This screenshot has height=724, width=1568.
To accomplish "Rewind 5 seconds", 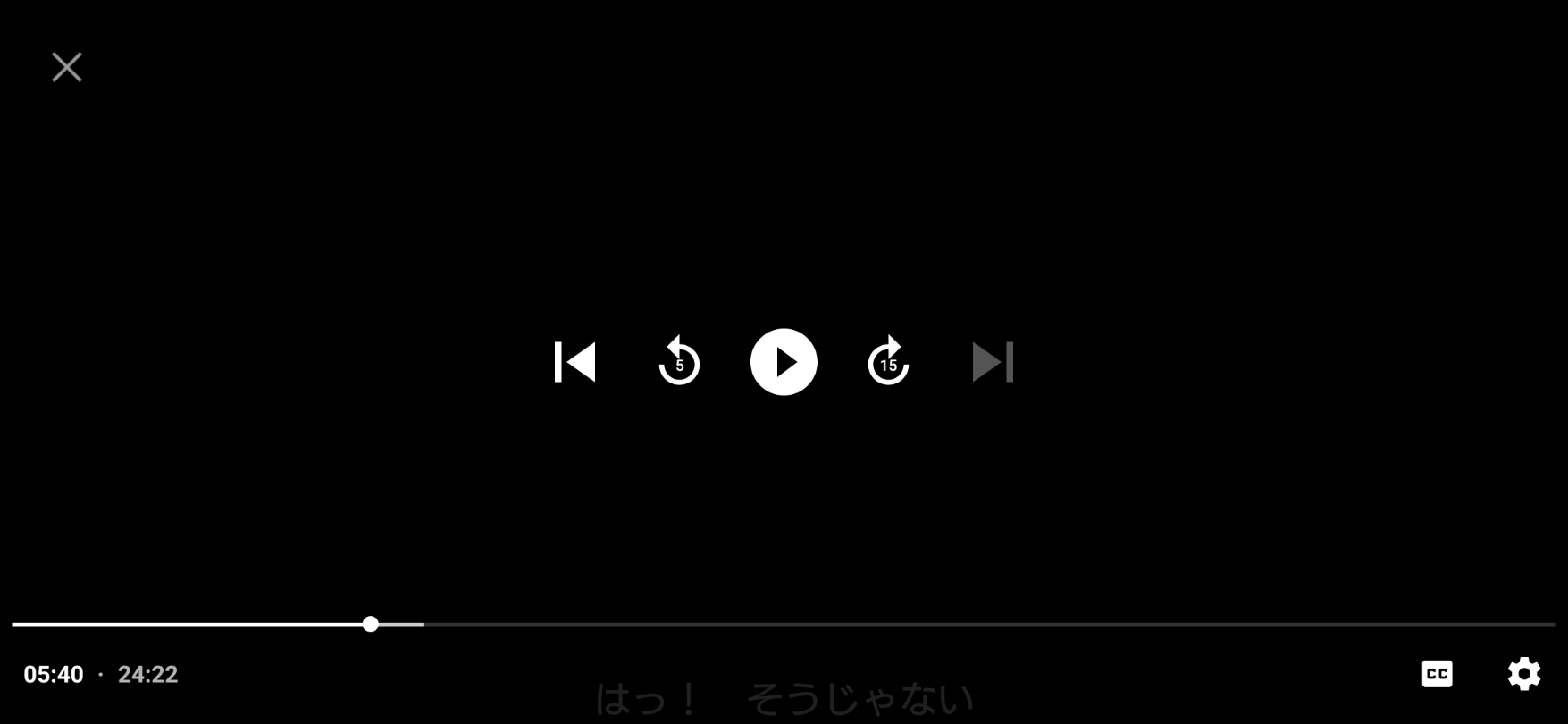I will pos(679,362).
